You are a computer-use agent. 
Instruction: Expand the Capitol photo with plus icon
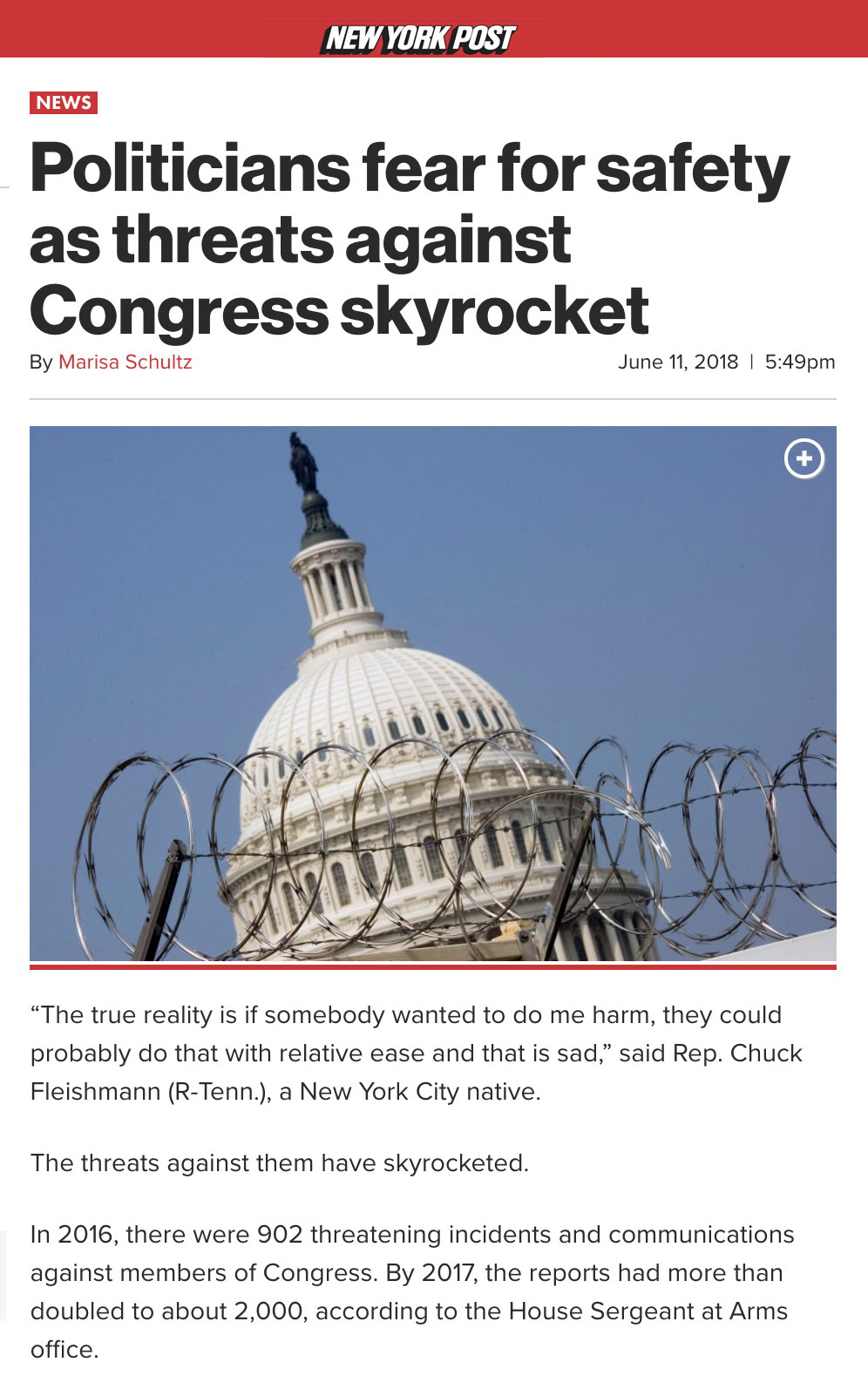(804, 458)
